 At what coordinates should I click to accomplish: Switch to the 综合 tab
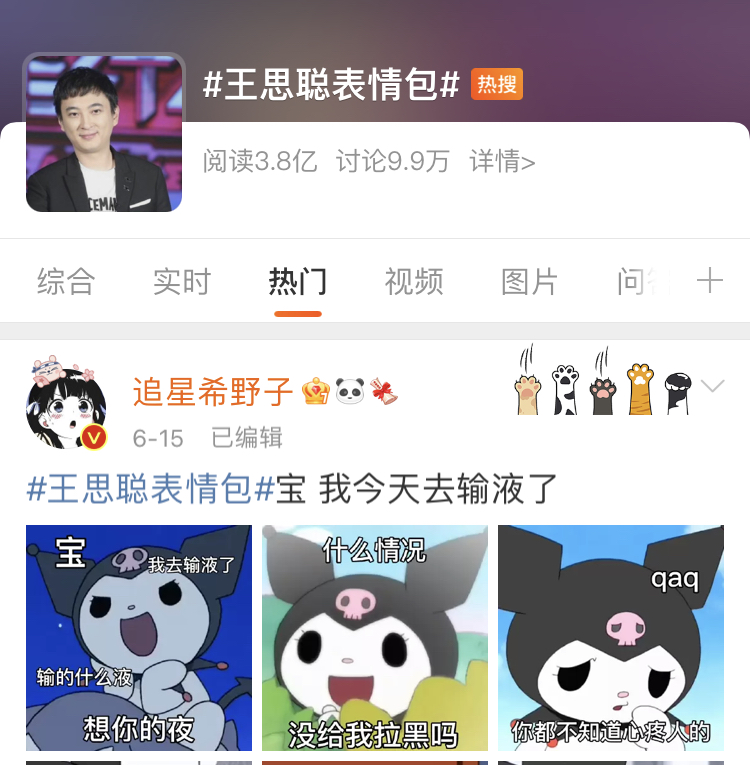(66, 282)
